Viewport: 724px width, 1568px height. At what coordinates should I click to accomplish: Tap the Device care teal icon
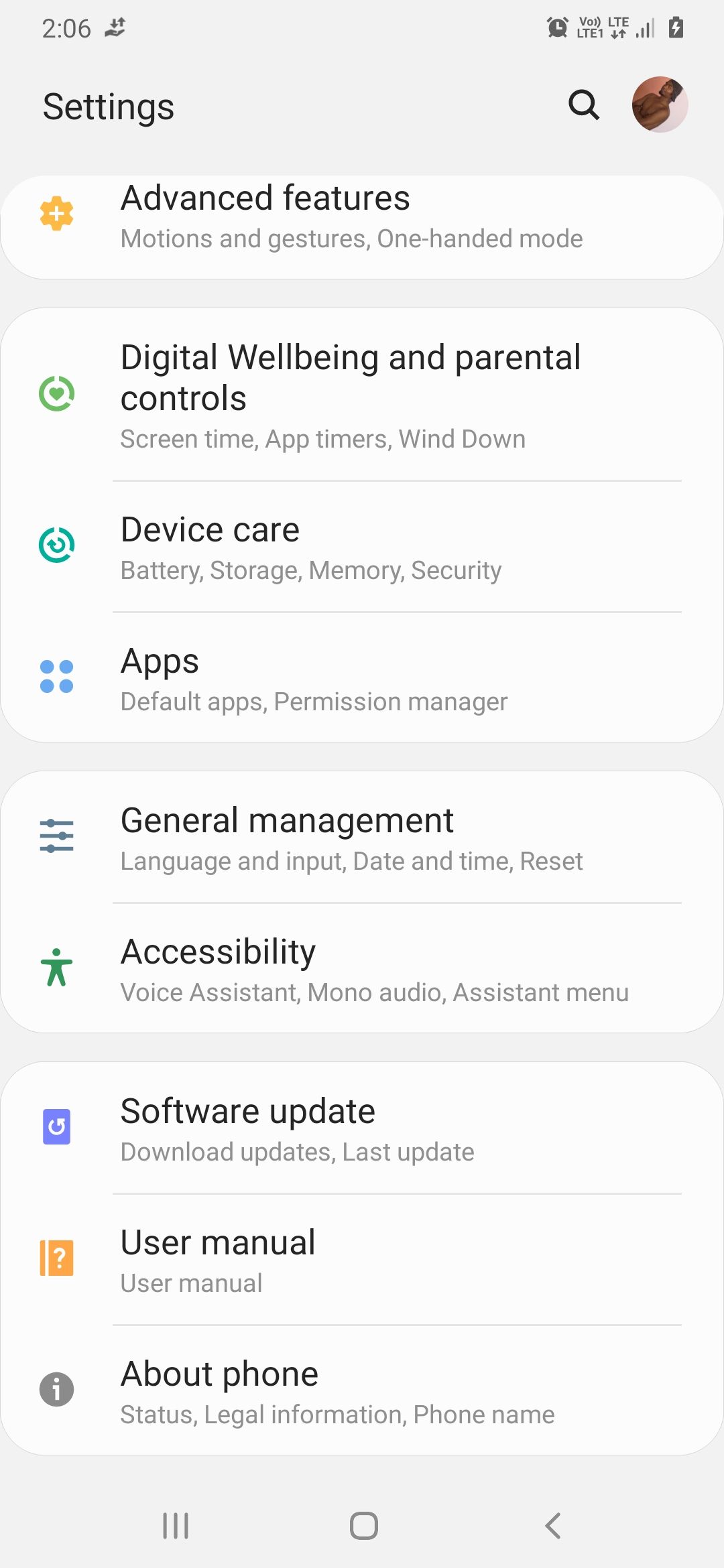(57, 544)
